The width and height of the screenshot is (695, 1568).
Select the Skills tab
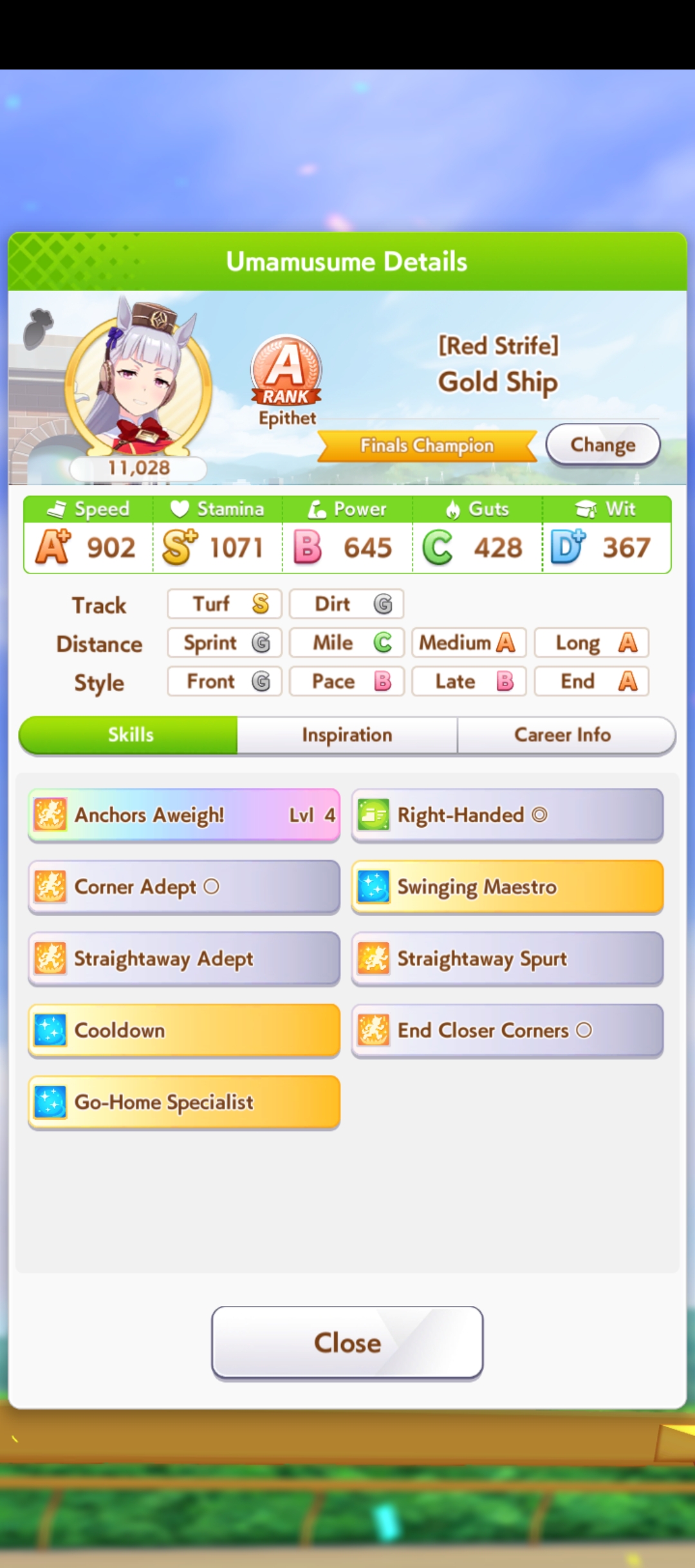[x=131, y=734]
